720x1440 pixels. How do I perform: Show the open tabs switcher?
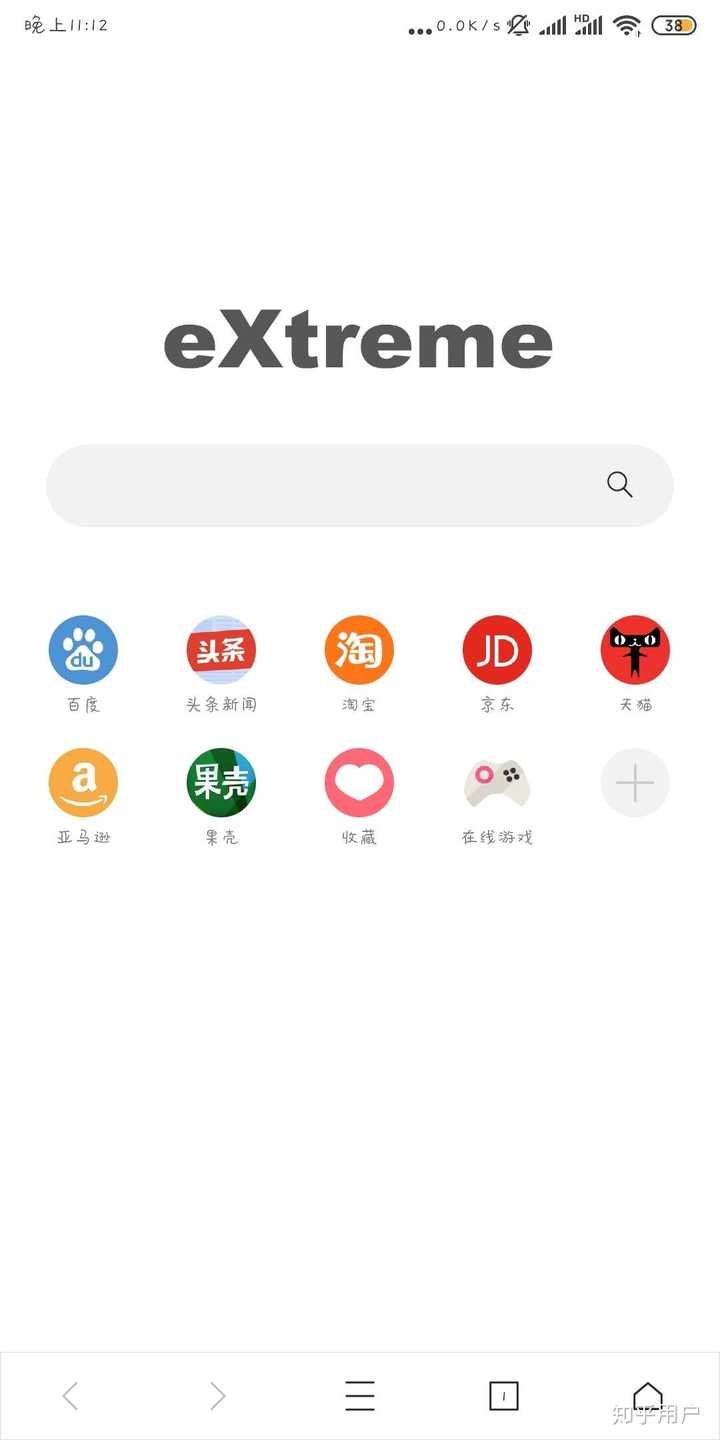point(504,1396)
